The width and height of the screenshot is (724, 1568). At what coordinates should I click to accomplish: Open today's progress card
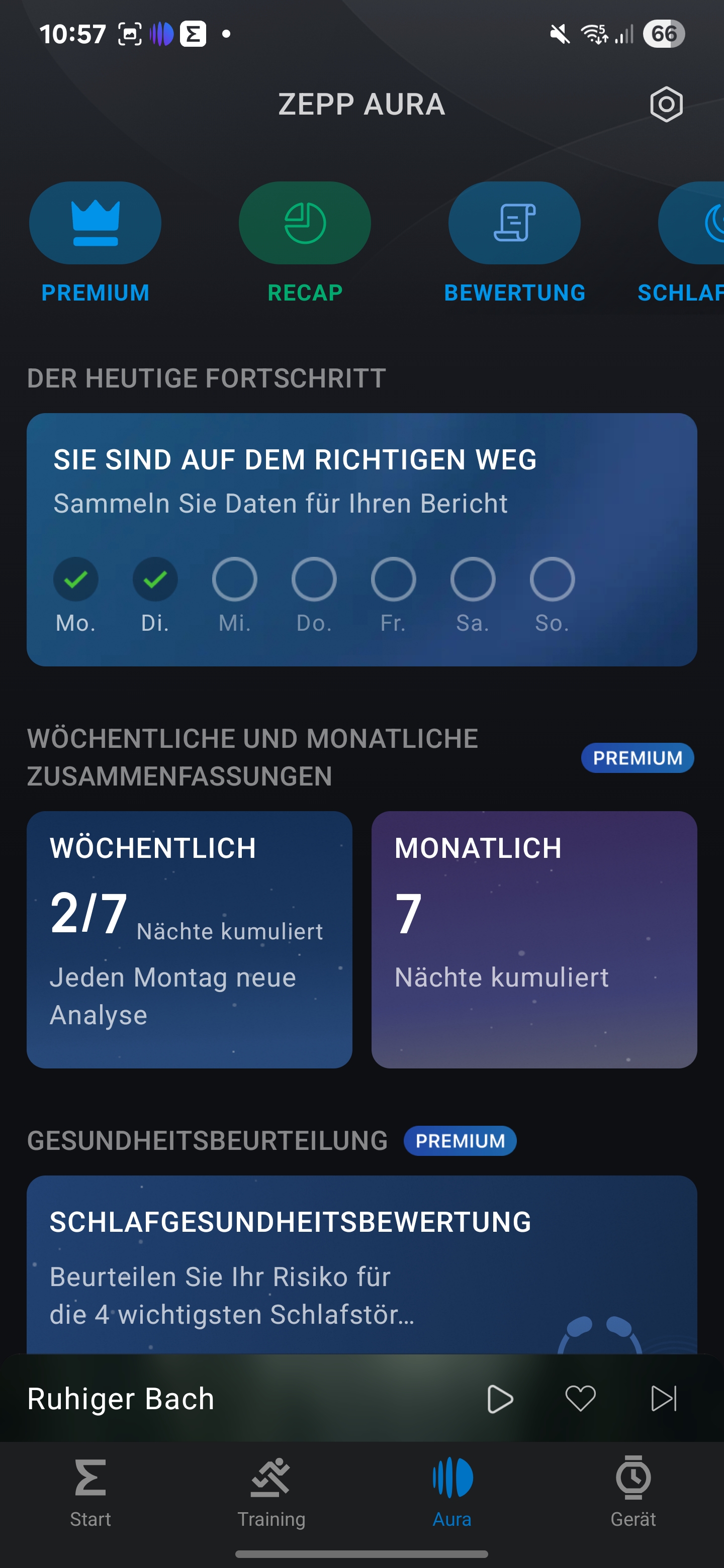click(361, 539)
